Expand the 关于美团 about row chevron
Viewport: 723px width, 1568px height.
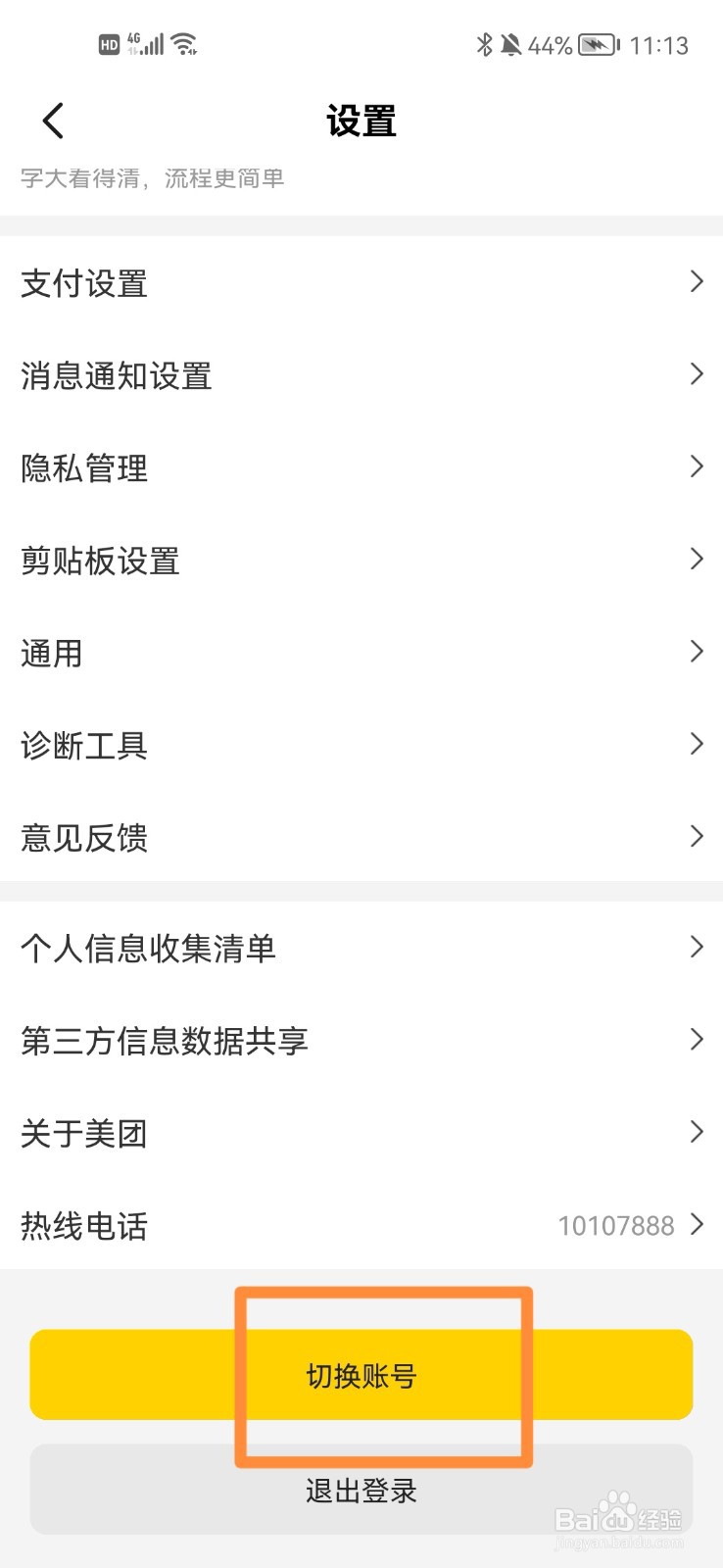(x=697, y=1132)
